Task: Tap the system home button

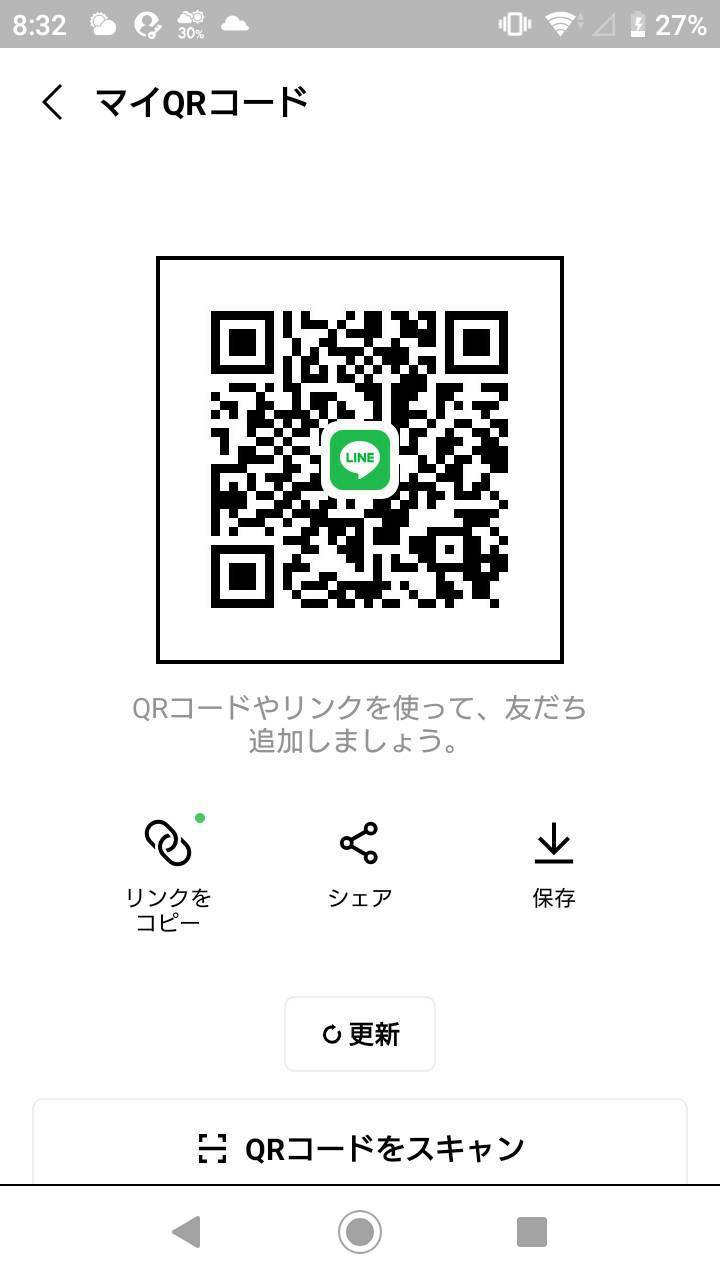Action: pyautogui.click(x=360, y=1231)
